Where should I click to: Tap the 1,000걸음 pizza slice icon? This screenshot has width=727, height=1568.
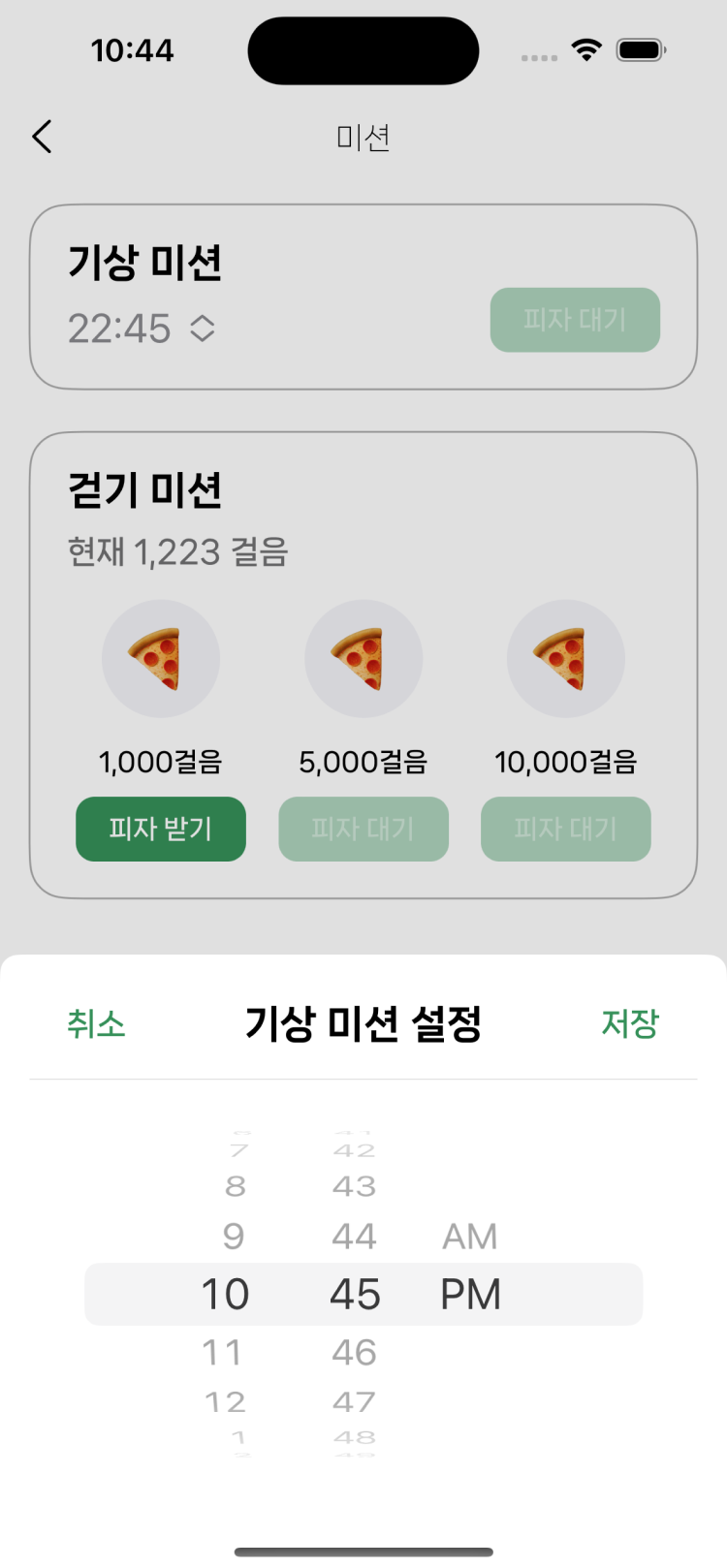point(161,658)
